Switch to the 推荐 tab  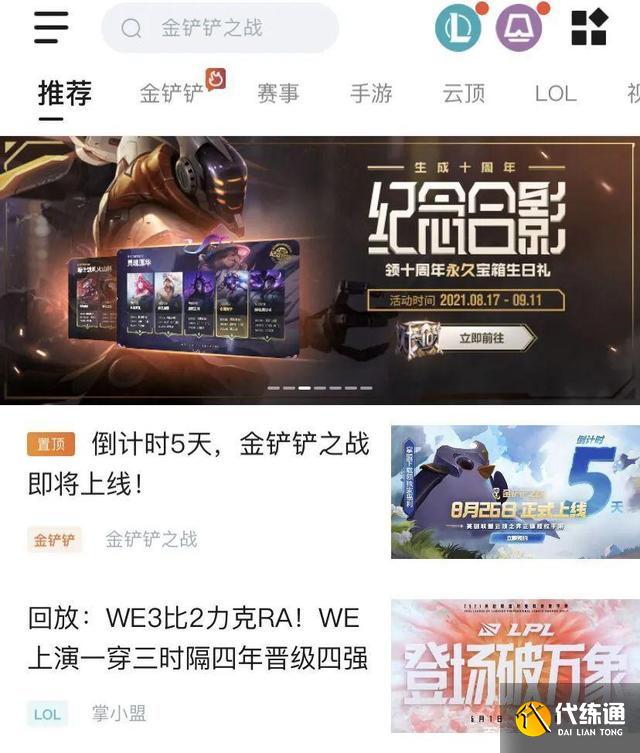[65, 94]
